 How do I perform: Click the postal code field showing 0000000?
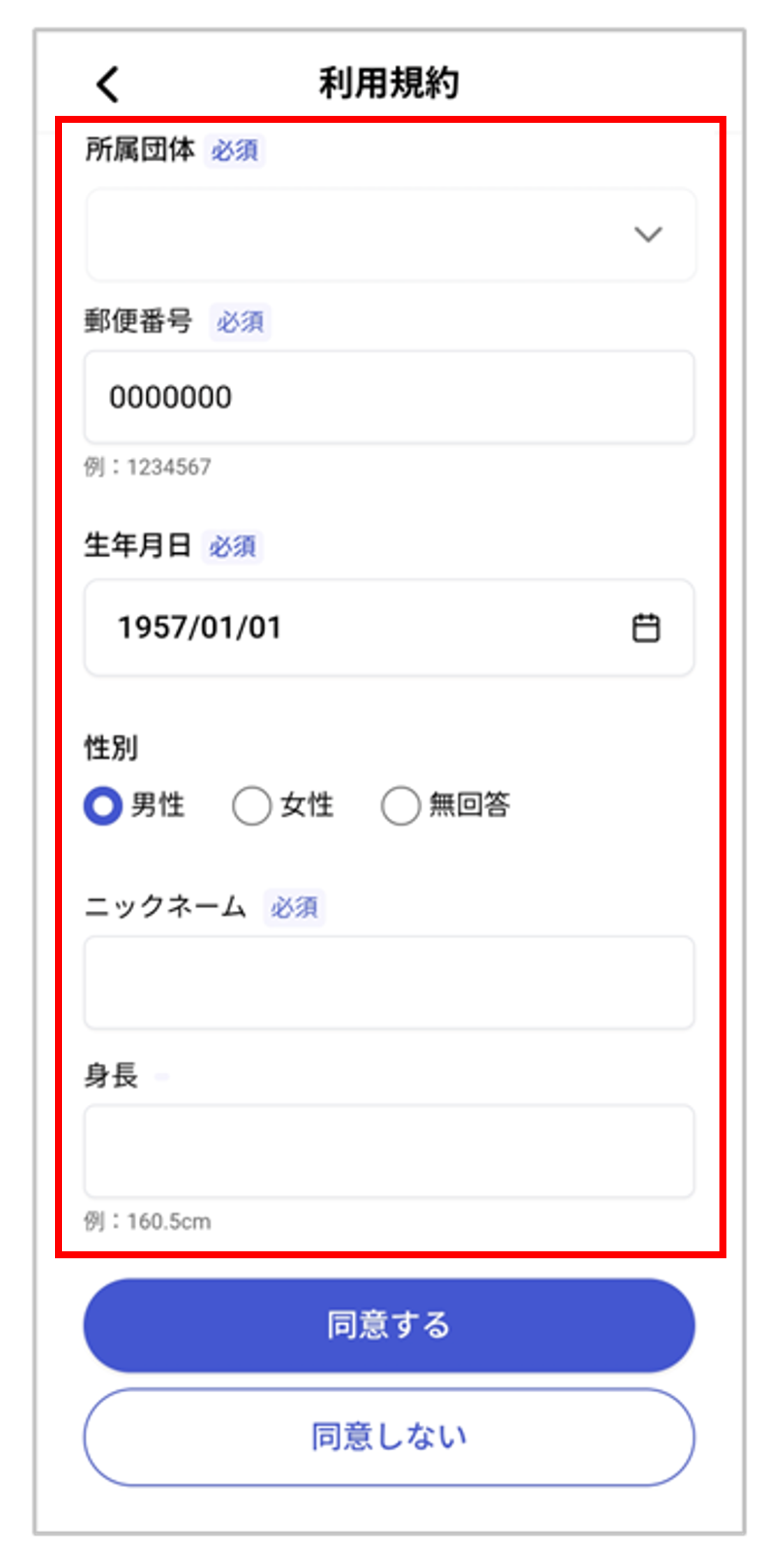click(x=389, y=396)
